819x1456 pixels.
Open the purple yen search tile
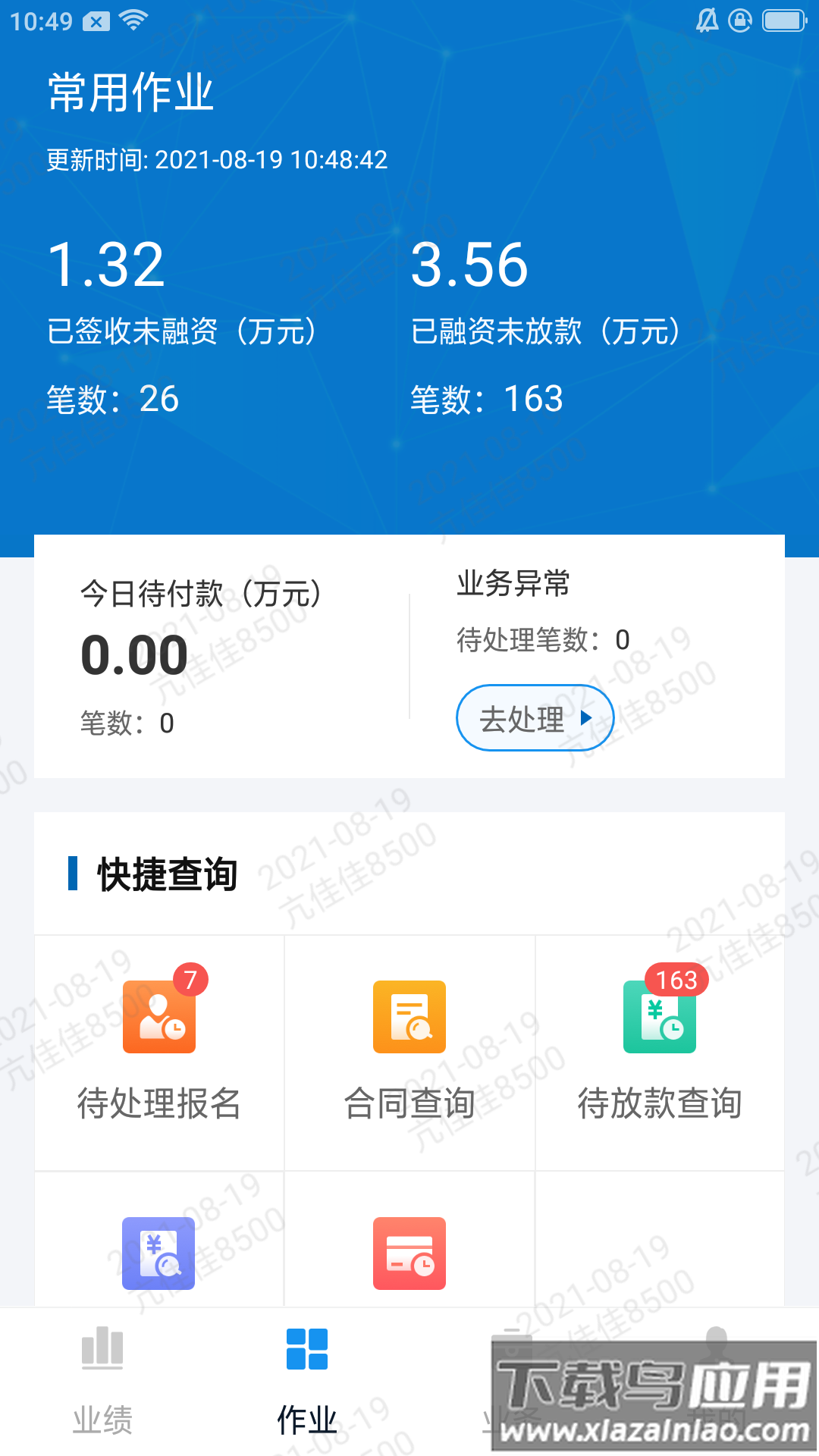tap(158, 1253)
